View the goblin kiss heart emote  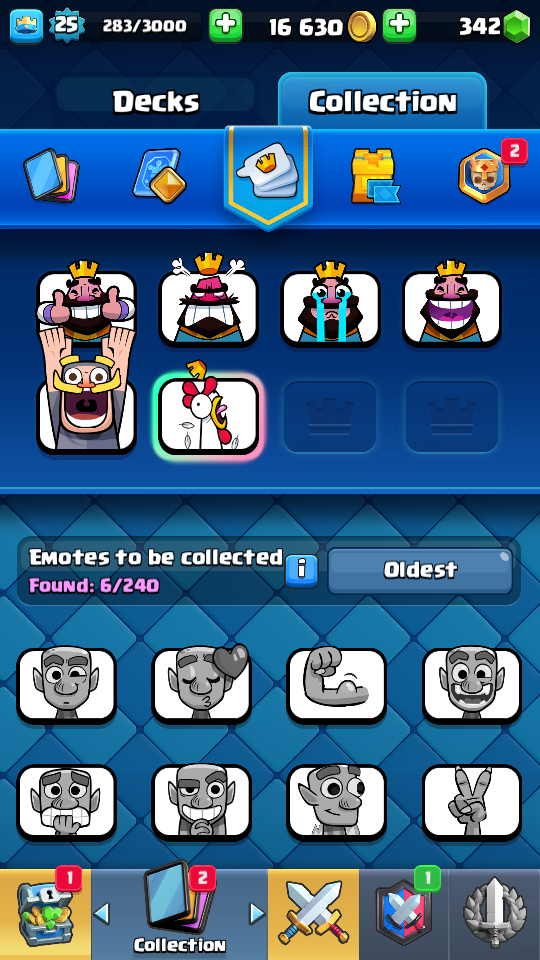pyautogui.click(x=201, y=686)
